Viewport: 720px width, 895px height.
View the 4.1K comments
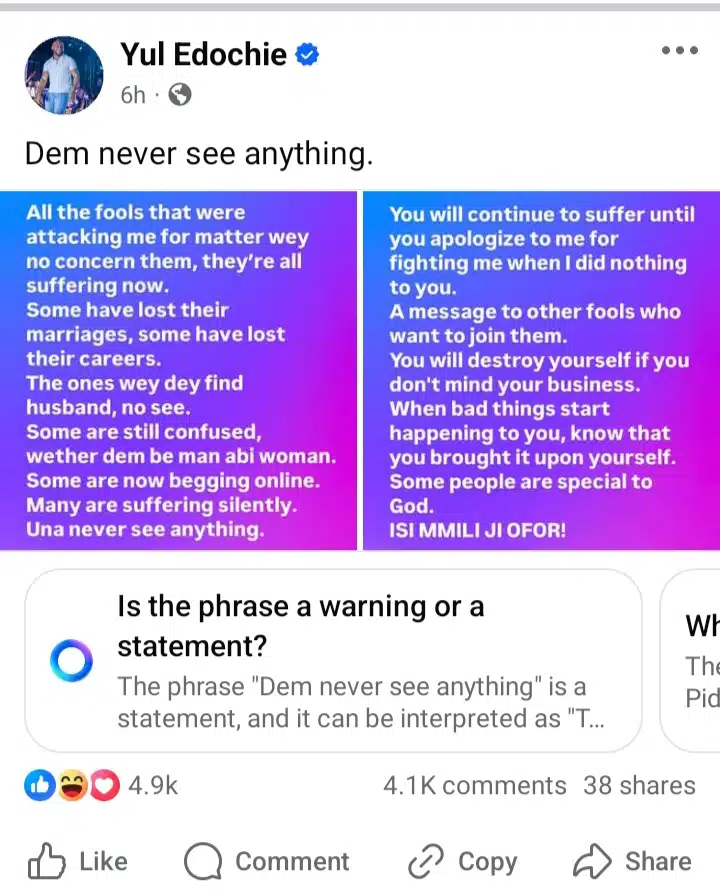coord(474,786)
